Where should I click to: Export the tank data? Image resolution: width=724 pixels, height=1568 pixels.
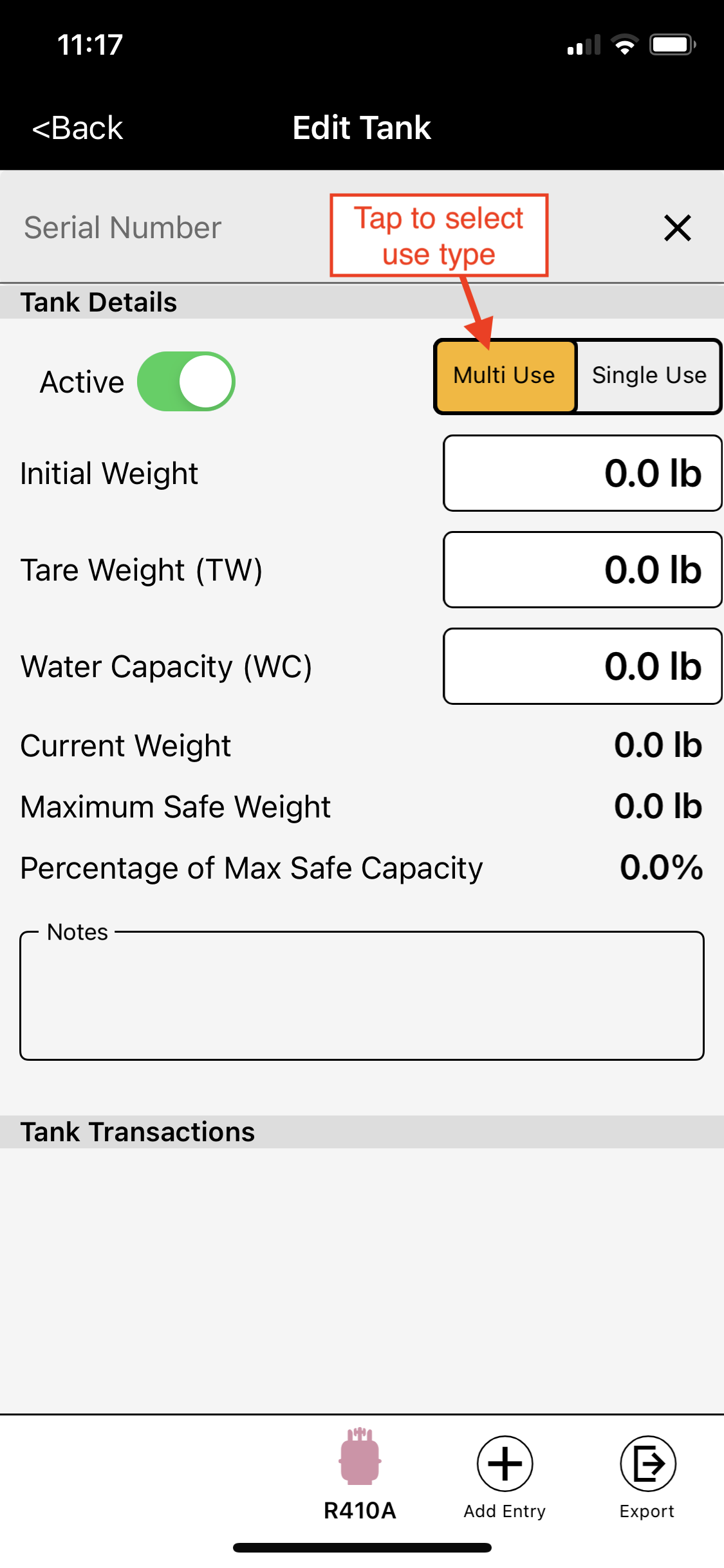point(647,1474)
